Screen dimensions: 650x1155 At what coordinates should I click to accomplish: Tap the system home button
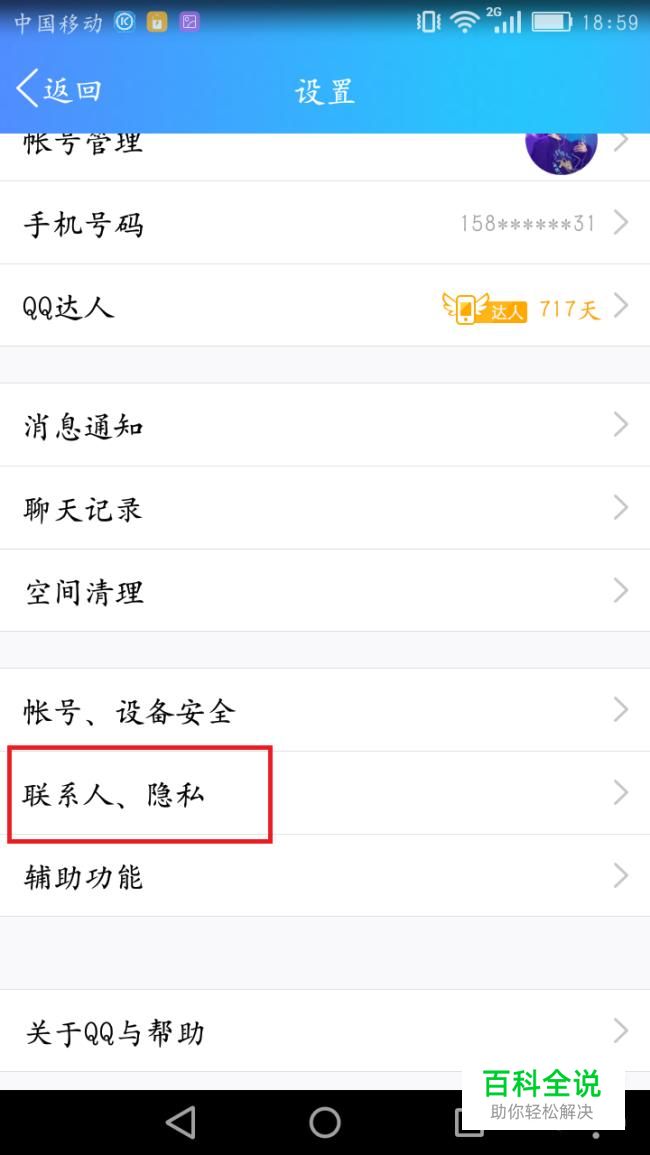[325, 1122]
